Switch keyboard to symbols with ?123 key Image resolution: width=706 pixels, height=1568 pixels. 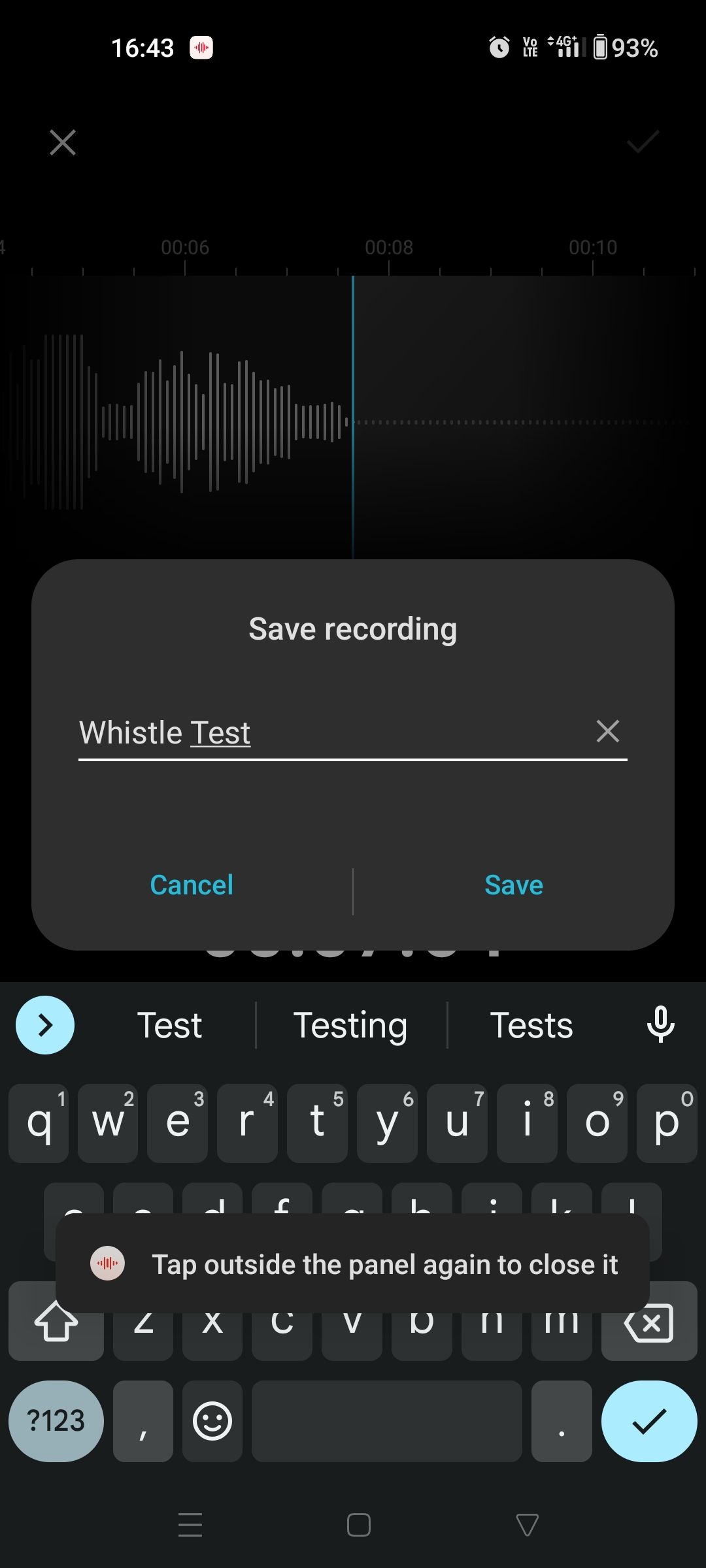pyautogui.click(x=56, y=1422)
